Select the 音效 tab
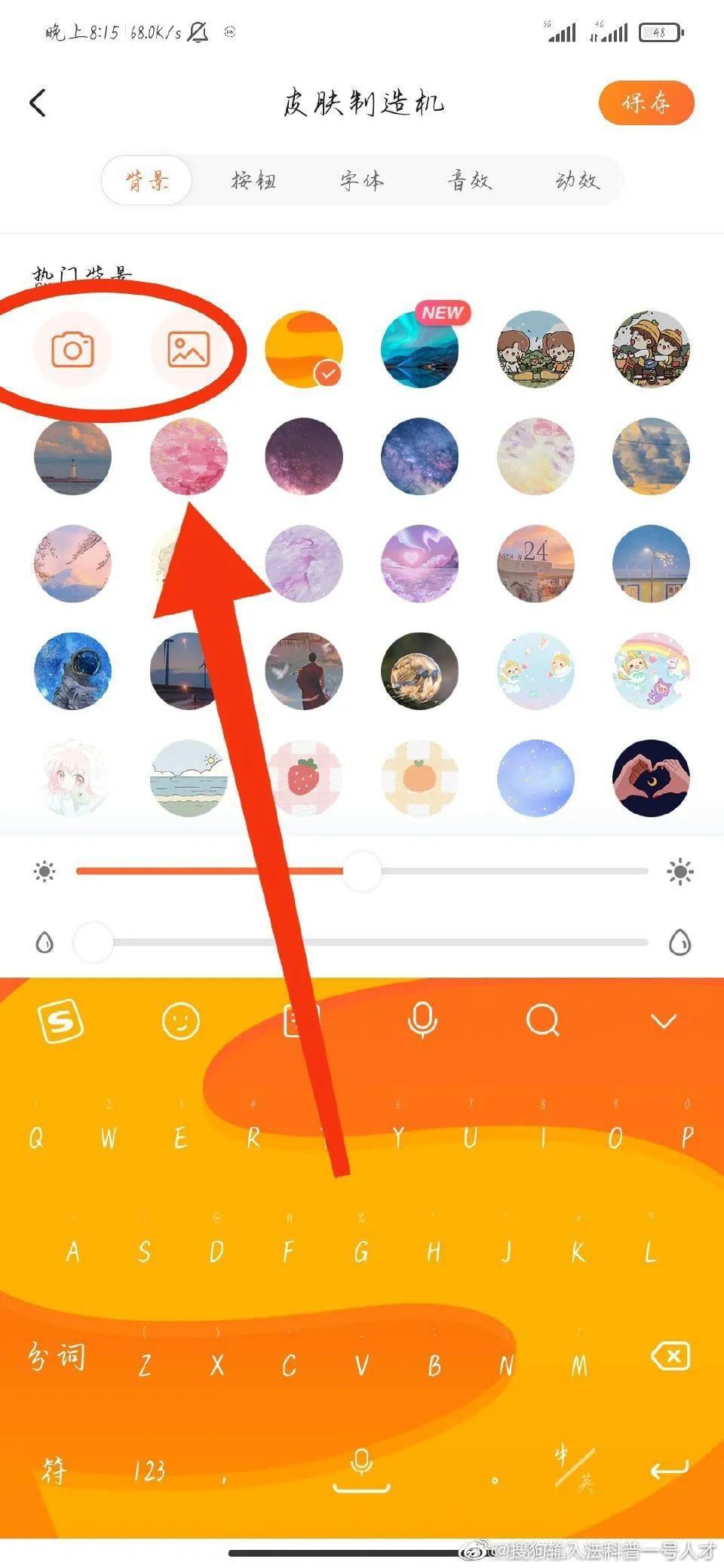Viewport: 724px width, 1568px height. click(470, 180)
